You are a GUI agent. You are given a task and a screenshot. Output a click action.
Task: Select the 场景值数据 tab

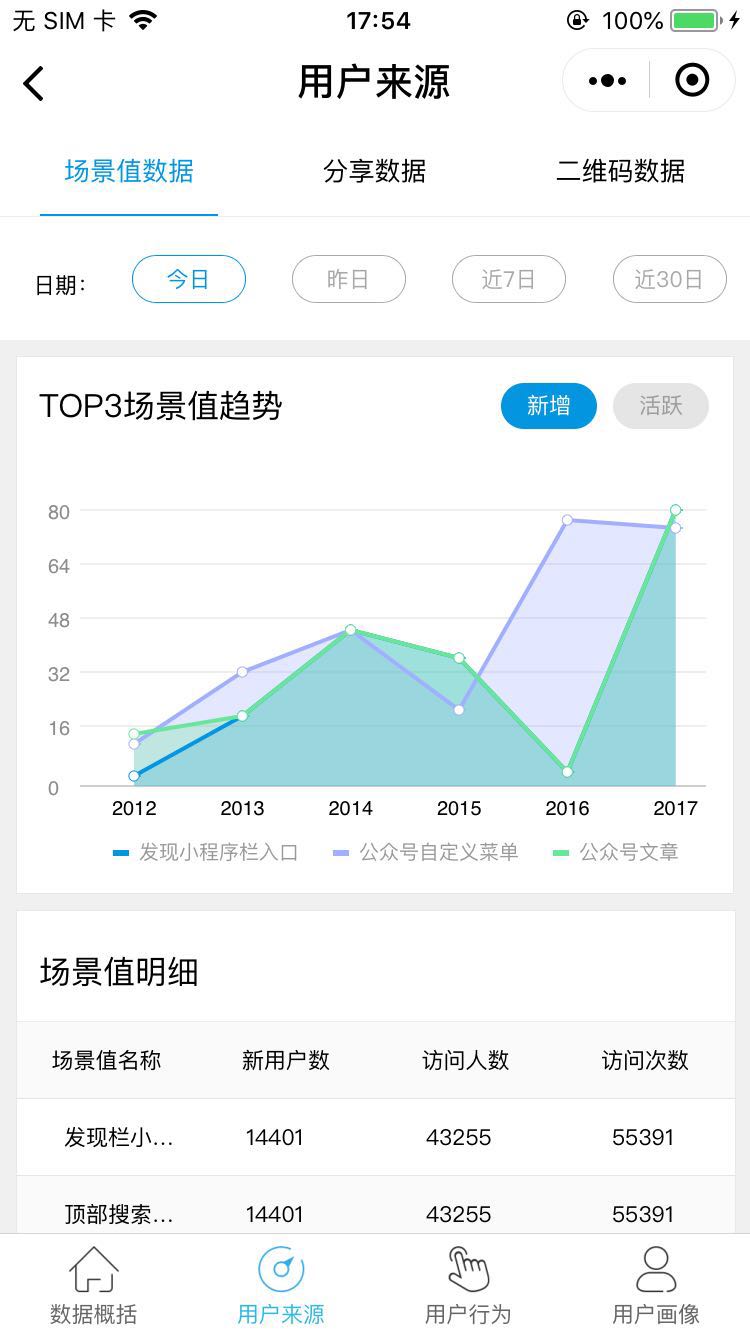(x=129, y=171)
